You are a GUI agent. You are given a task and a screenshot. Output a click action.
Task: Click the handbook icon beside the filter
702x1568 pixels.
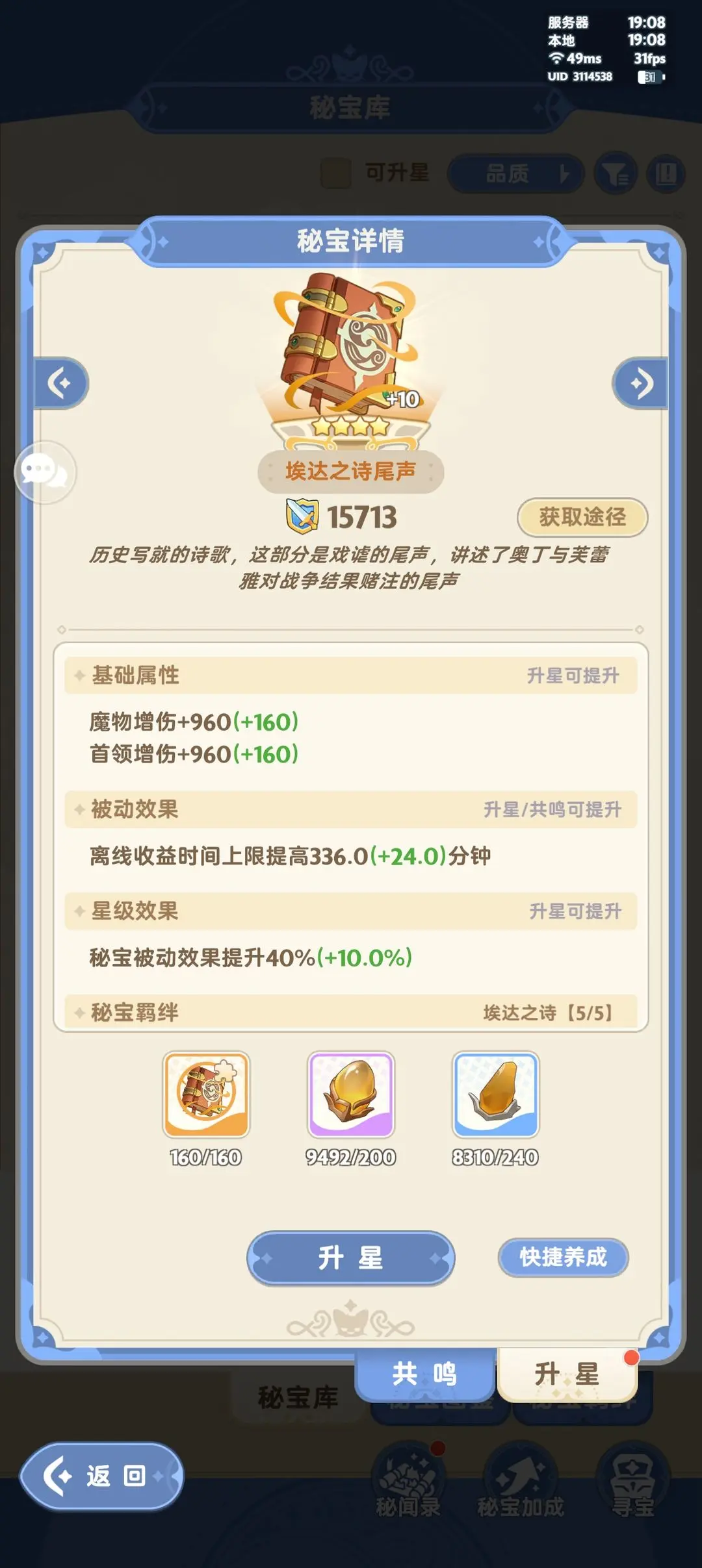pos(666,173)
